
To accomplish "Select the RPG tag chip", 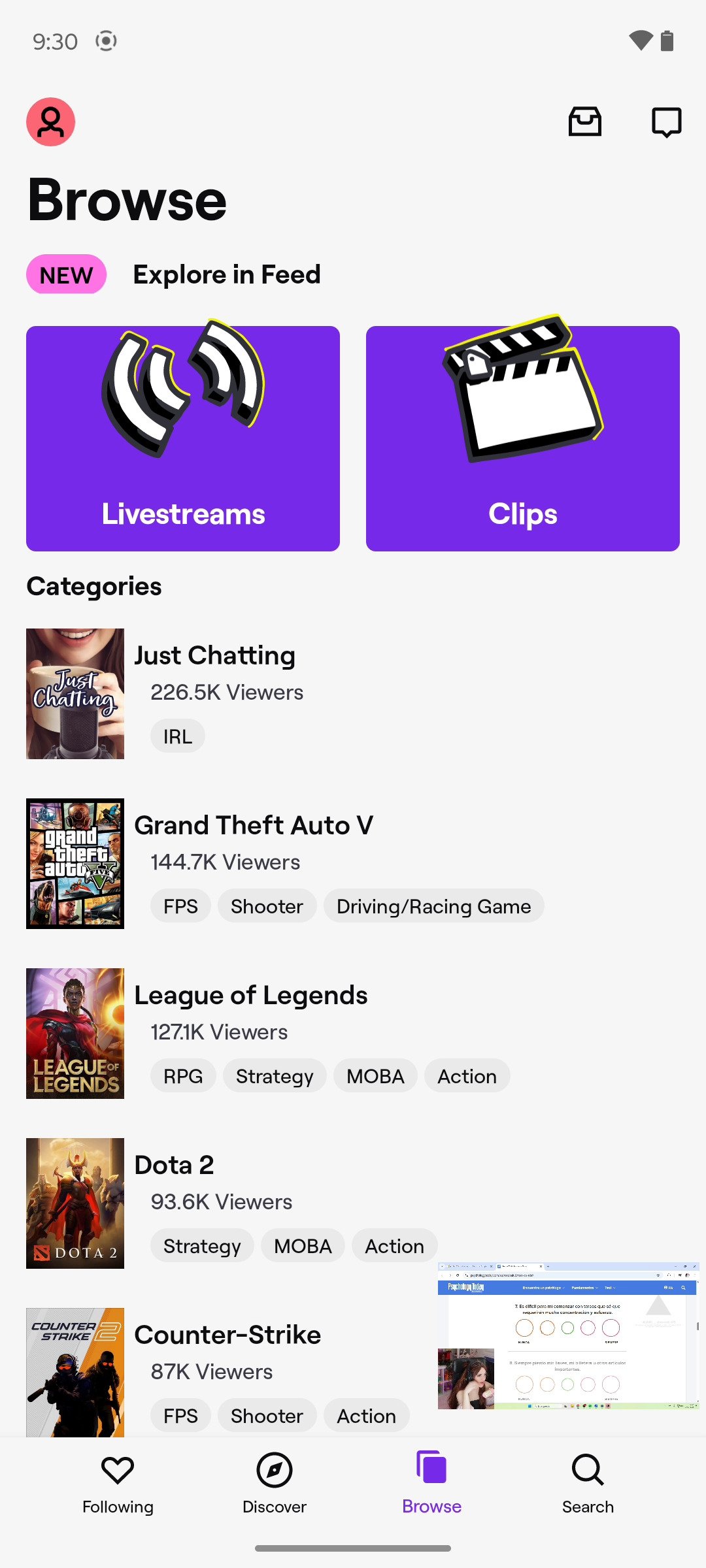I will tap(183, 1076).
